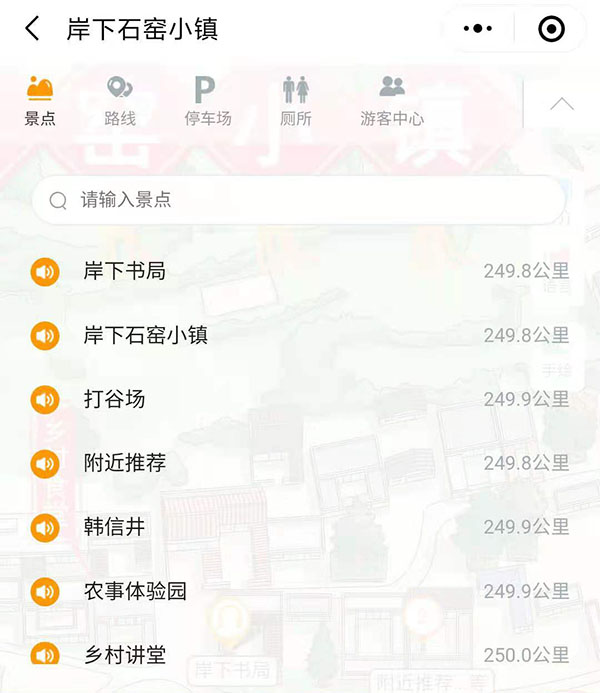Close the mini program
The width and height of the screenshot is (600, 693).
[551, 29]
